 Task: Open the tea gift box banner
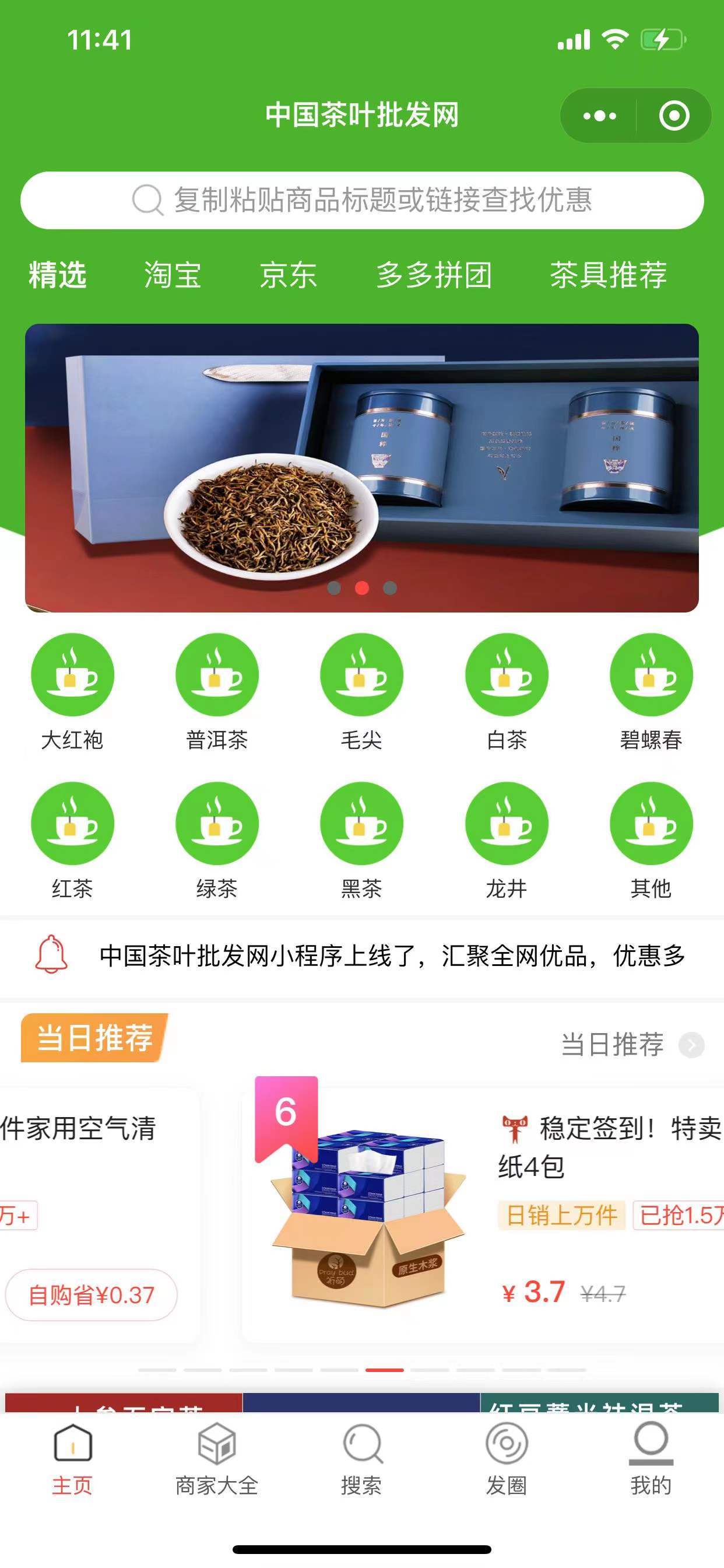click(x=362, y=467)
